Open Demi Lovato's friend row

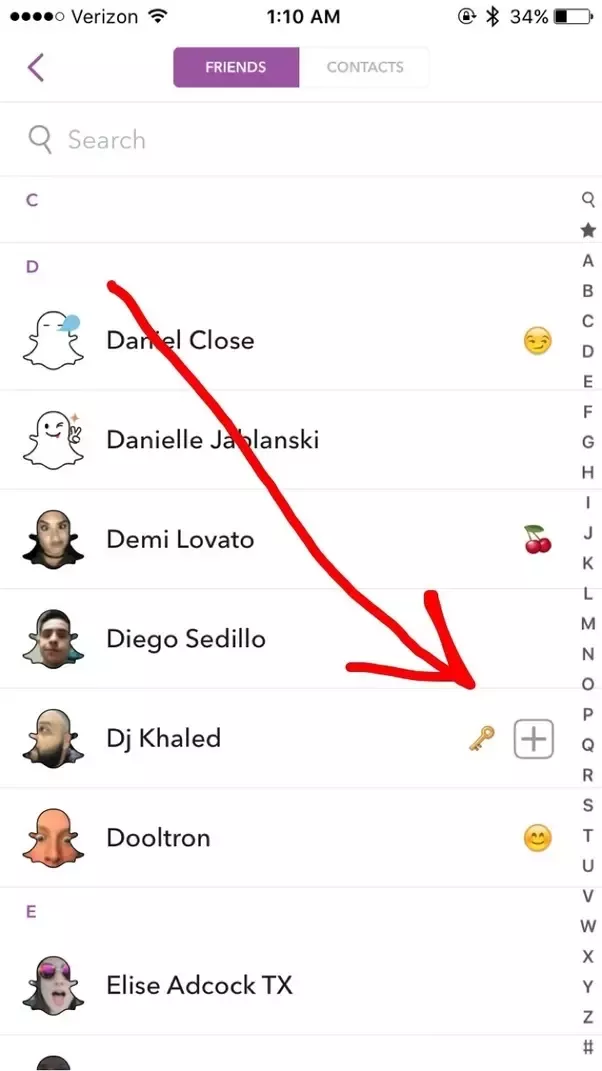(x=180, y=539)
